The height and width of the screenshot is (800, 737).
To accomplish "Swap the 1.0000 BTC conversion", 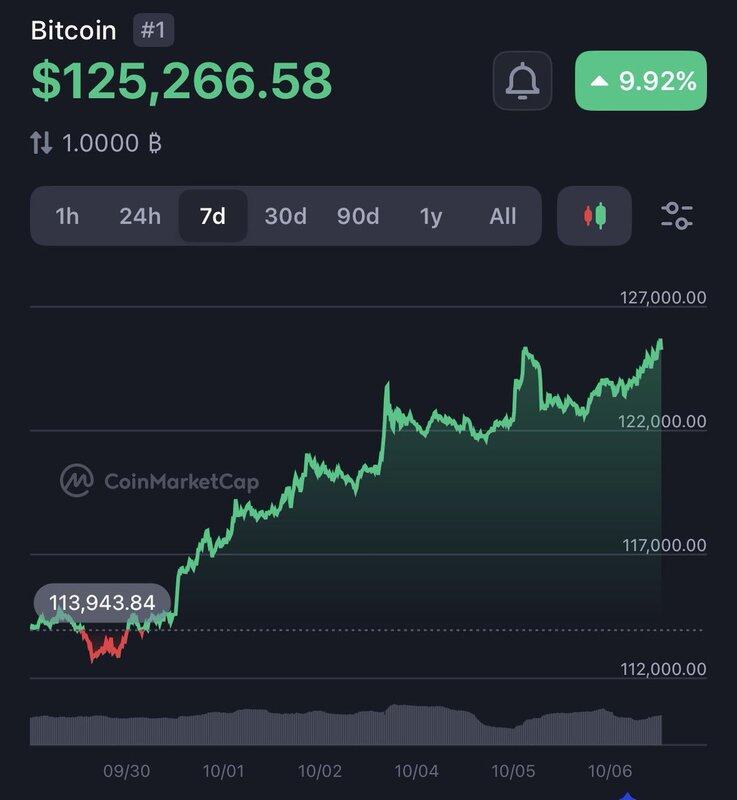I will pyautogui.click(x=41, y=143).
